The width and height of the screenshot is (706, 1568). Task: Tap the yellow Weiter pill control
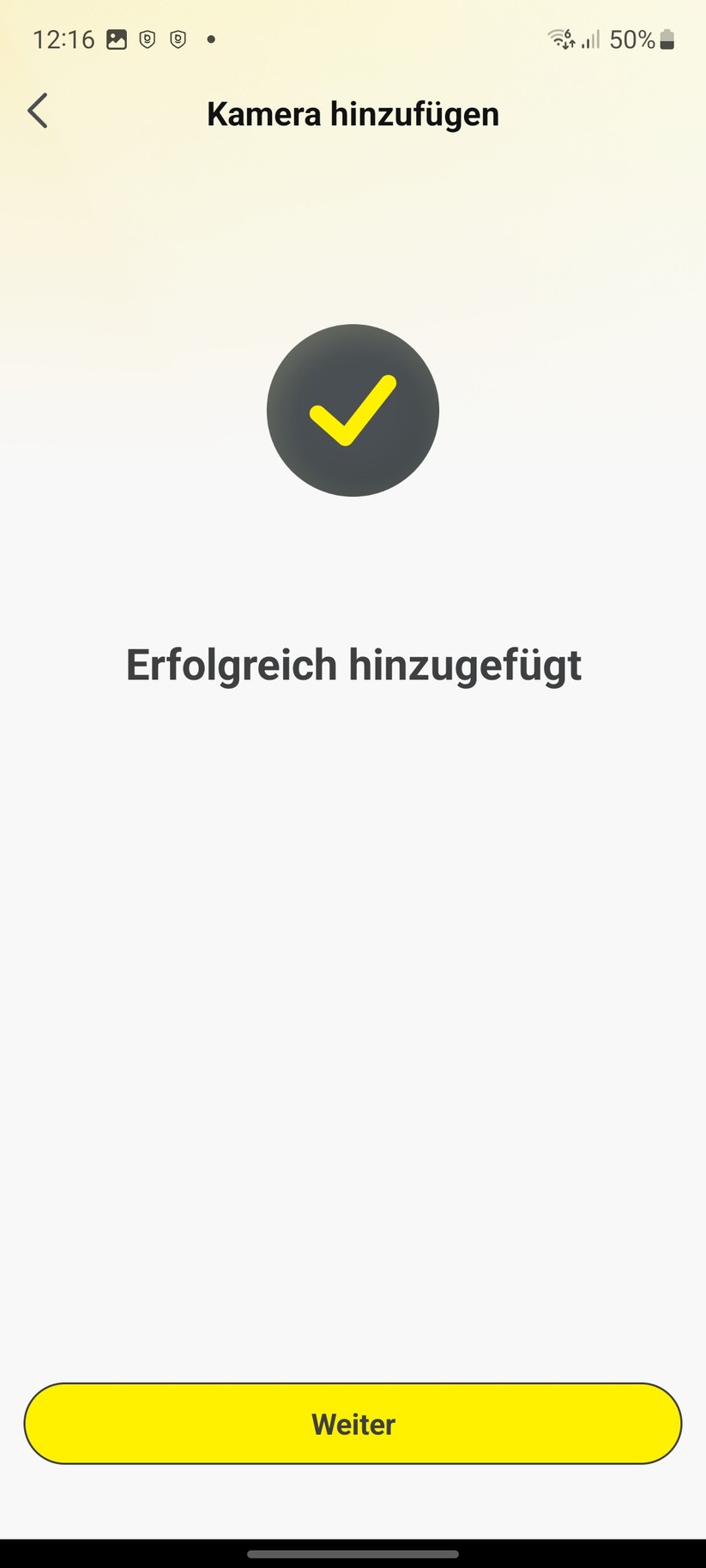coord(353,1423)
